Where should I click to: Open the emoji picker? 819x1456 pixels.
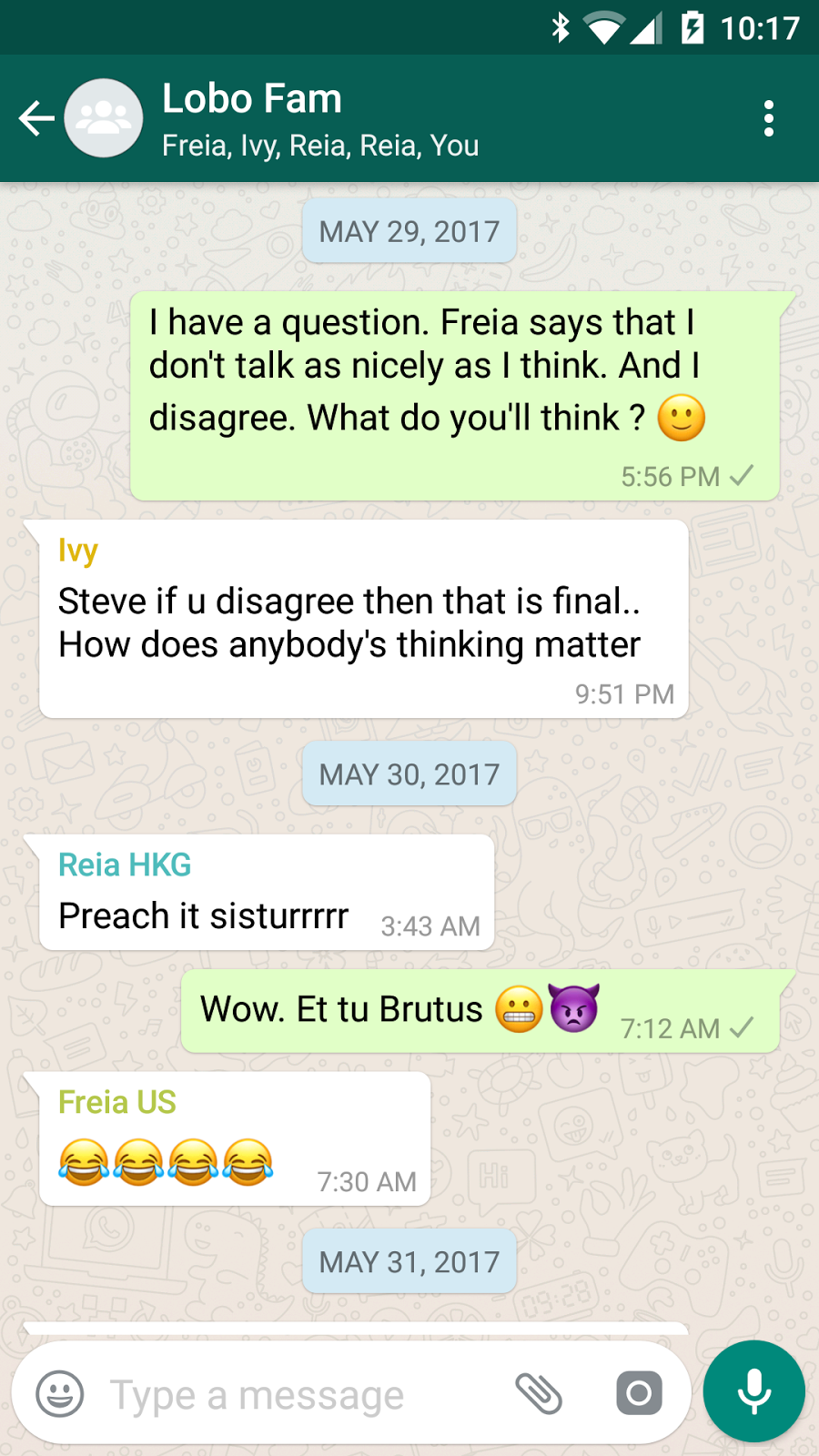click(60, 1393)
